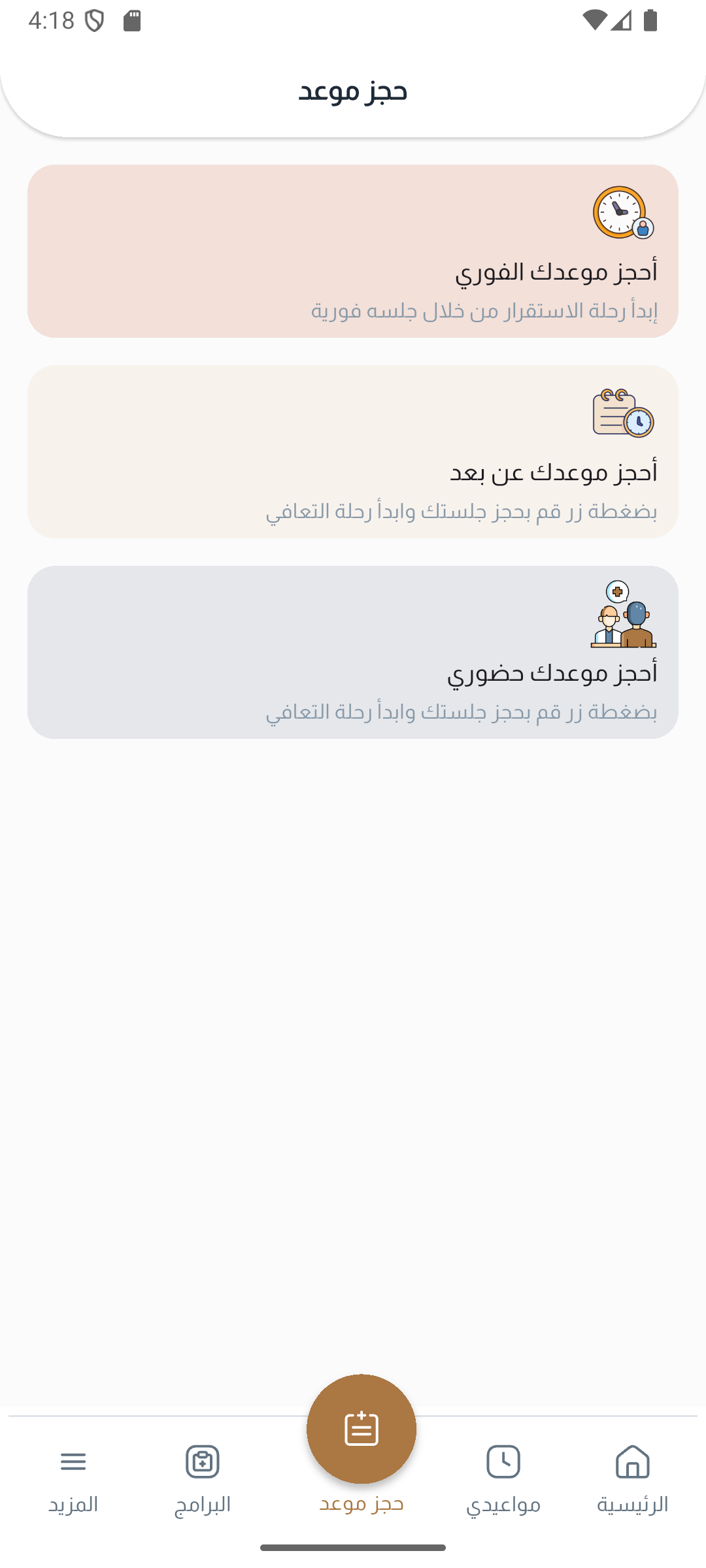Tap the home indicator bar at bottom
The width and height of the screenshot is (706, 1568).
point(353,1547)
